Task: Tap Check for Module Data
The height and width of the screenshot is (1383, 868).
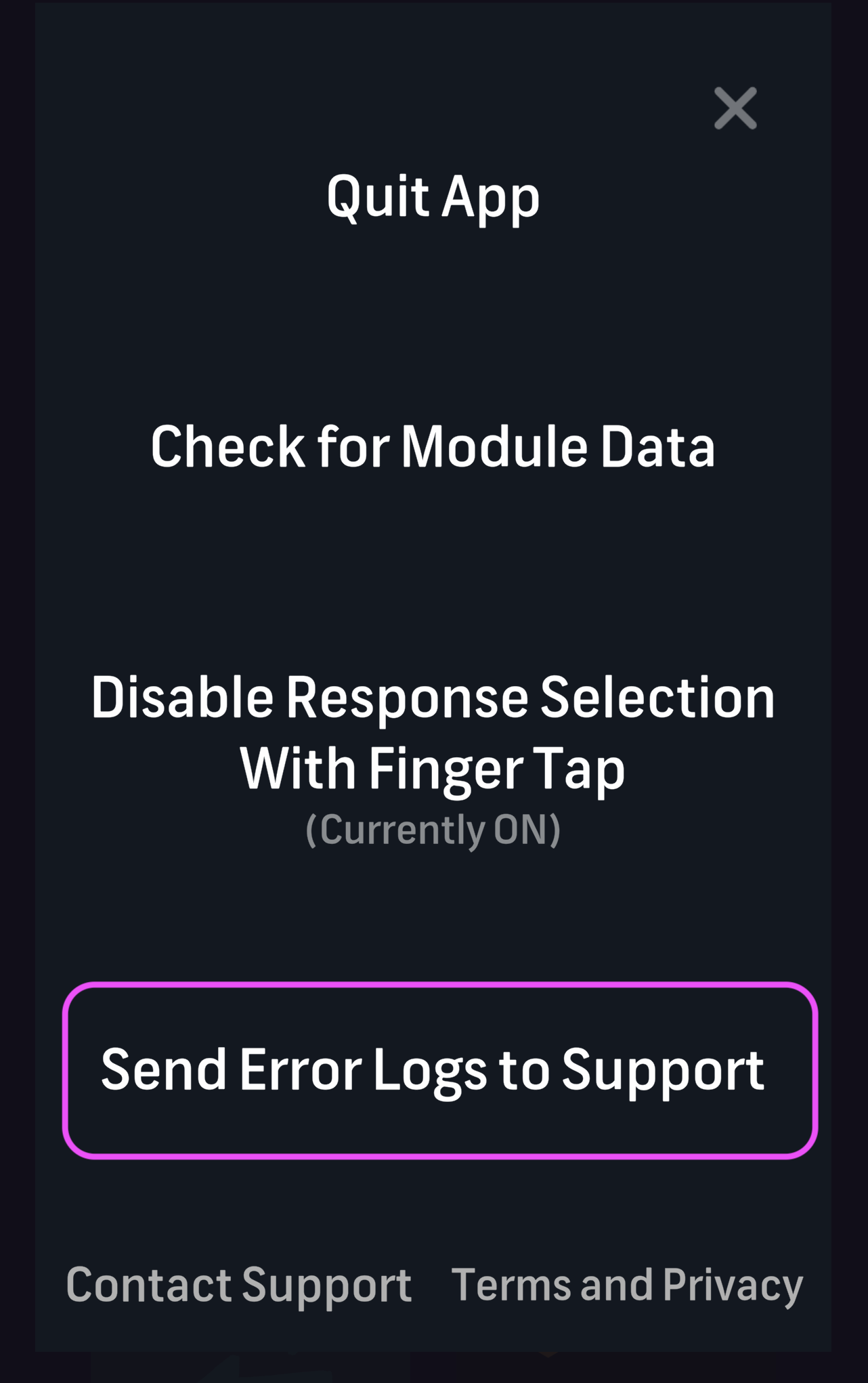Action: coord(433,446)
